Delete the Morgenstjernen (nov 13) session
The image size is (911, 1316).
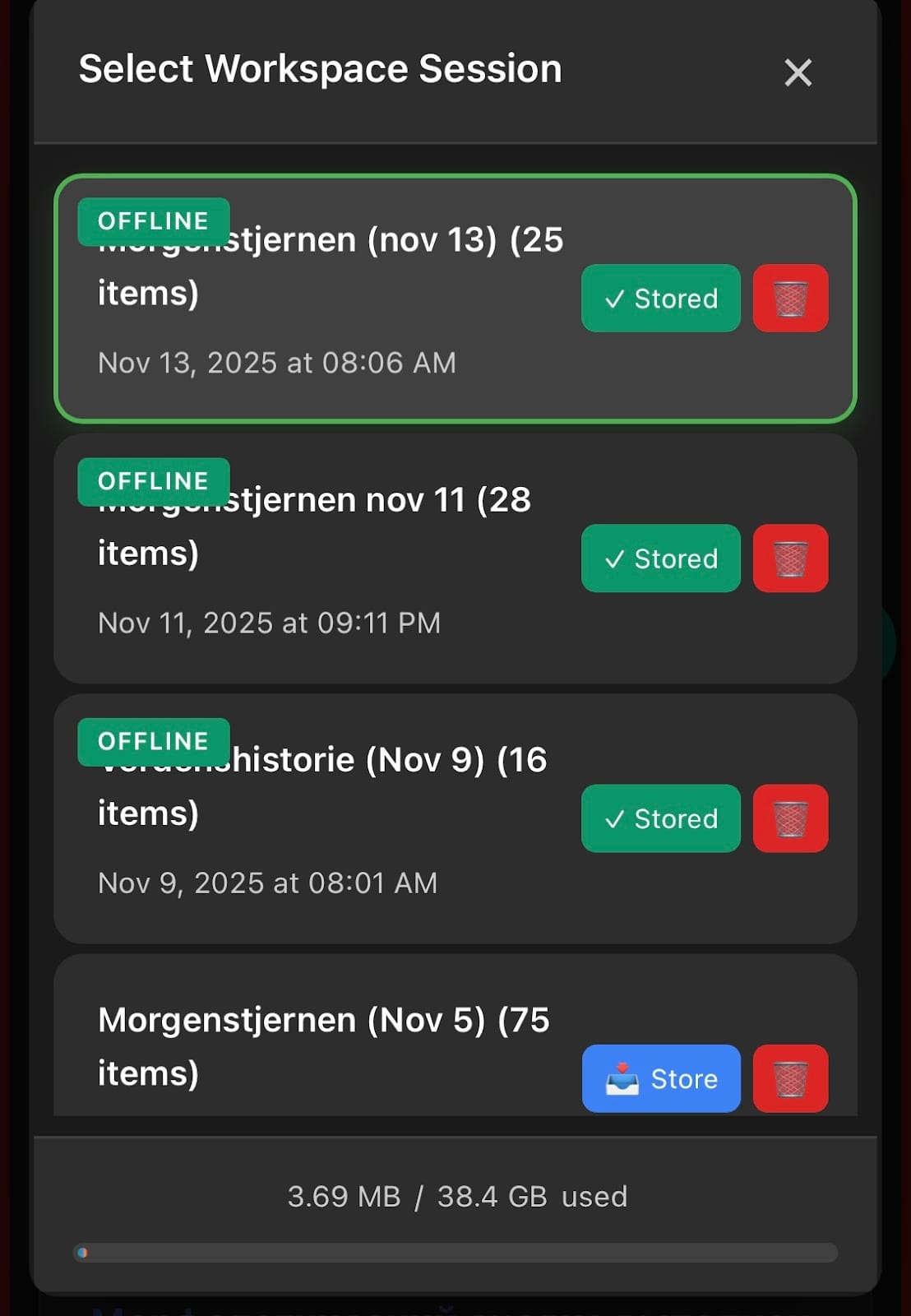click(790, 299)
